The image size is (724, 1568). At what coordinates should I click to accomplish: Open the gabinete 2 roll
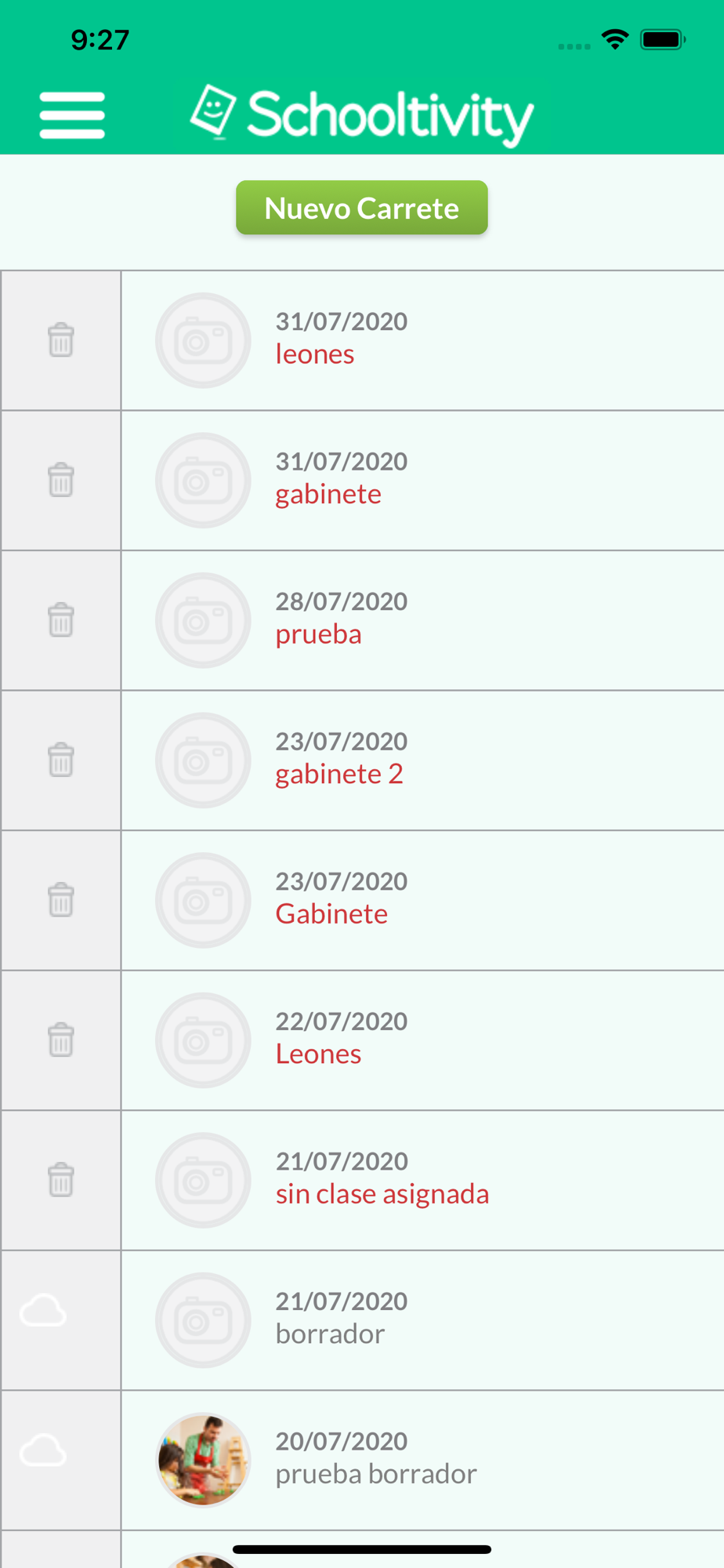point(422,760)
